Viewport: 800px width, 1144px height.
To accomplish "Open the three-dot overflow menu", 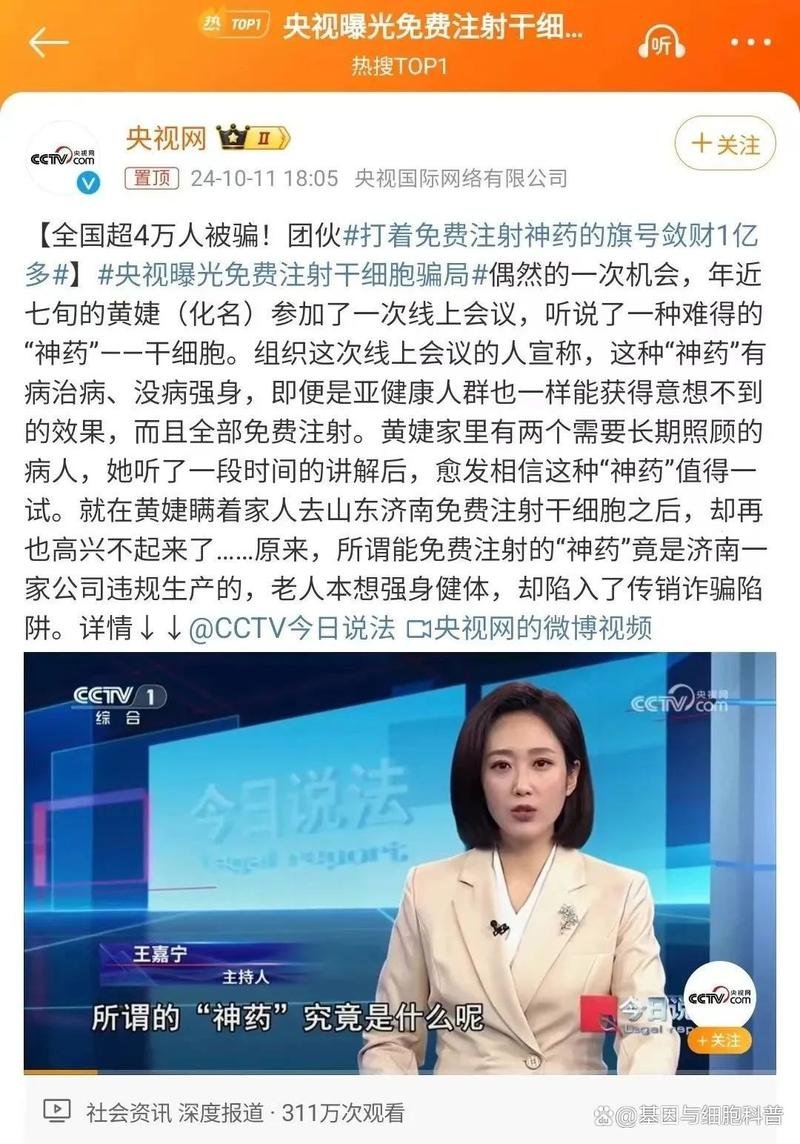I will click(x=750, y=43).
